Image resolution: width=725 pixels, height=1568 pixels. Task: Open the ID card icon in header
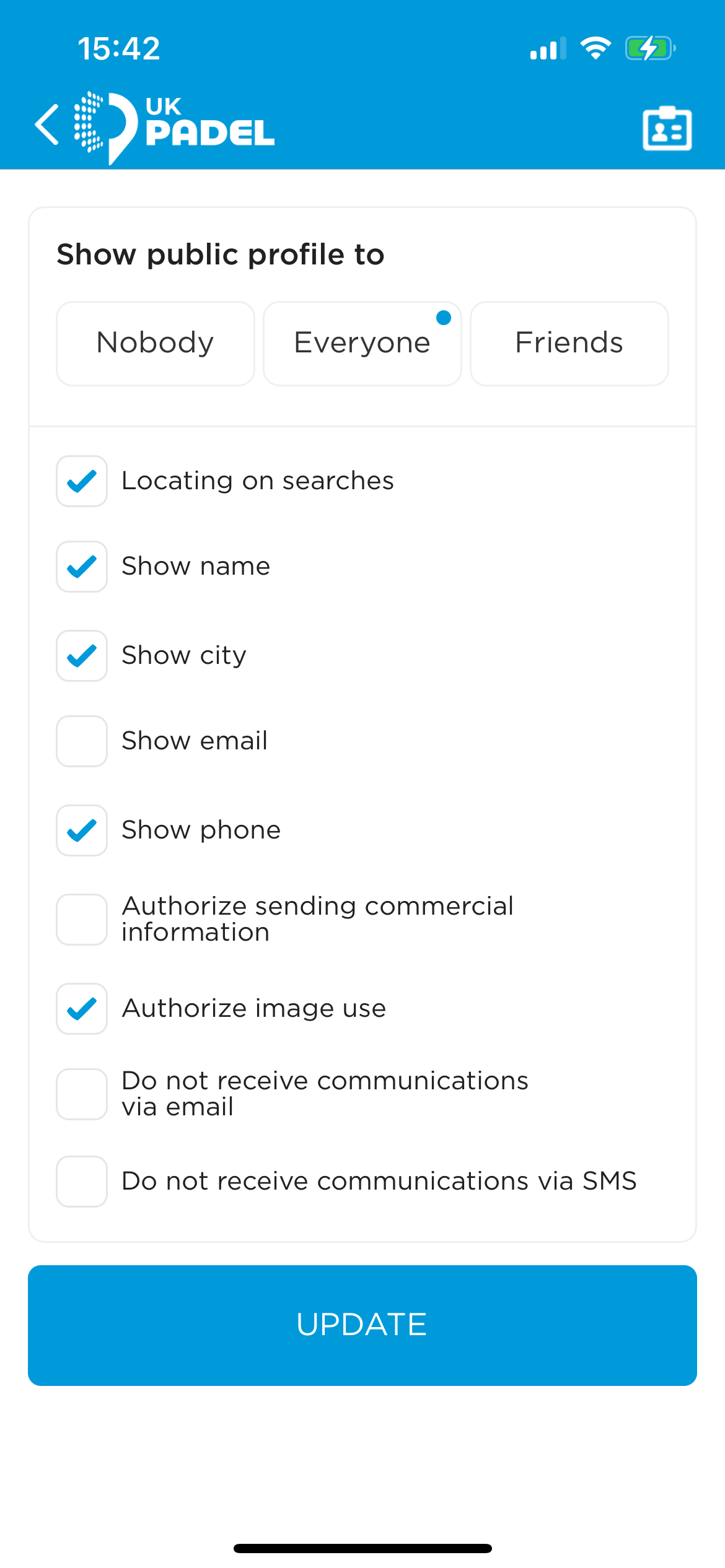point(667,128)
